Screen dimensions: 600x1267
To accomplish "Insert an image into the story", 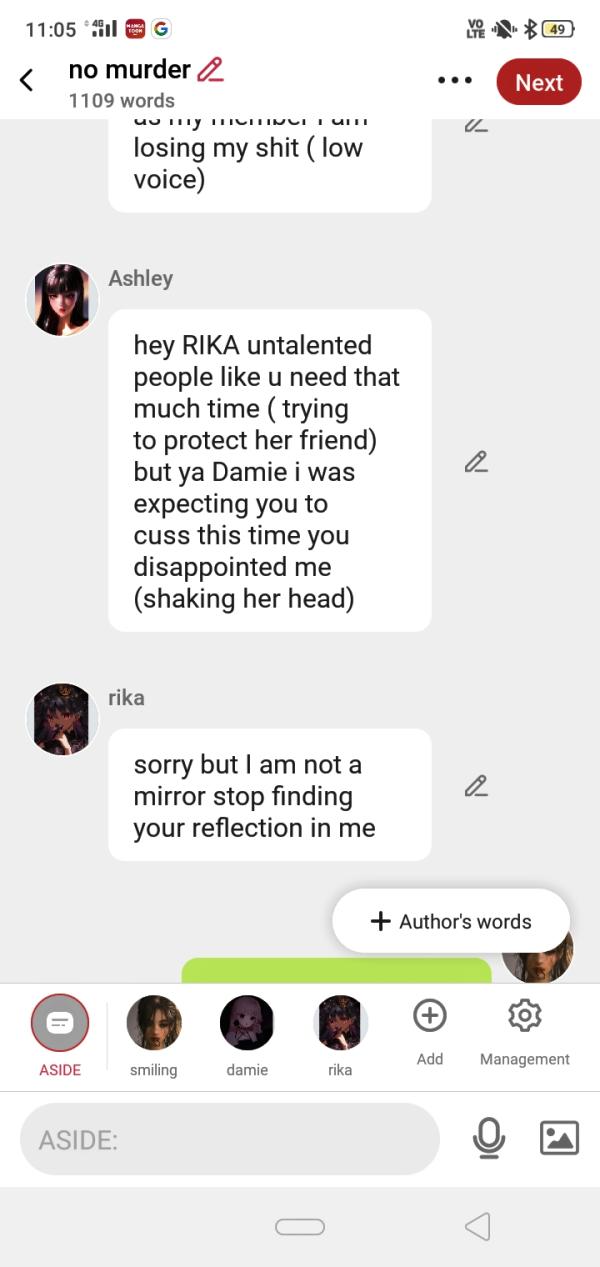I will click(x=559, y=1138).
